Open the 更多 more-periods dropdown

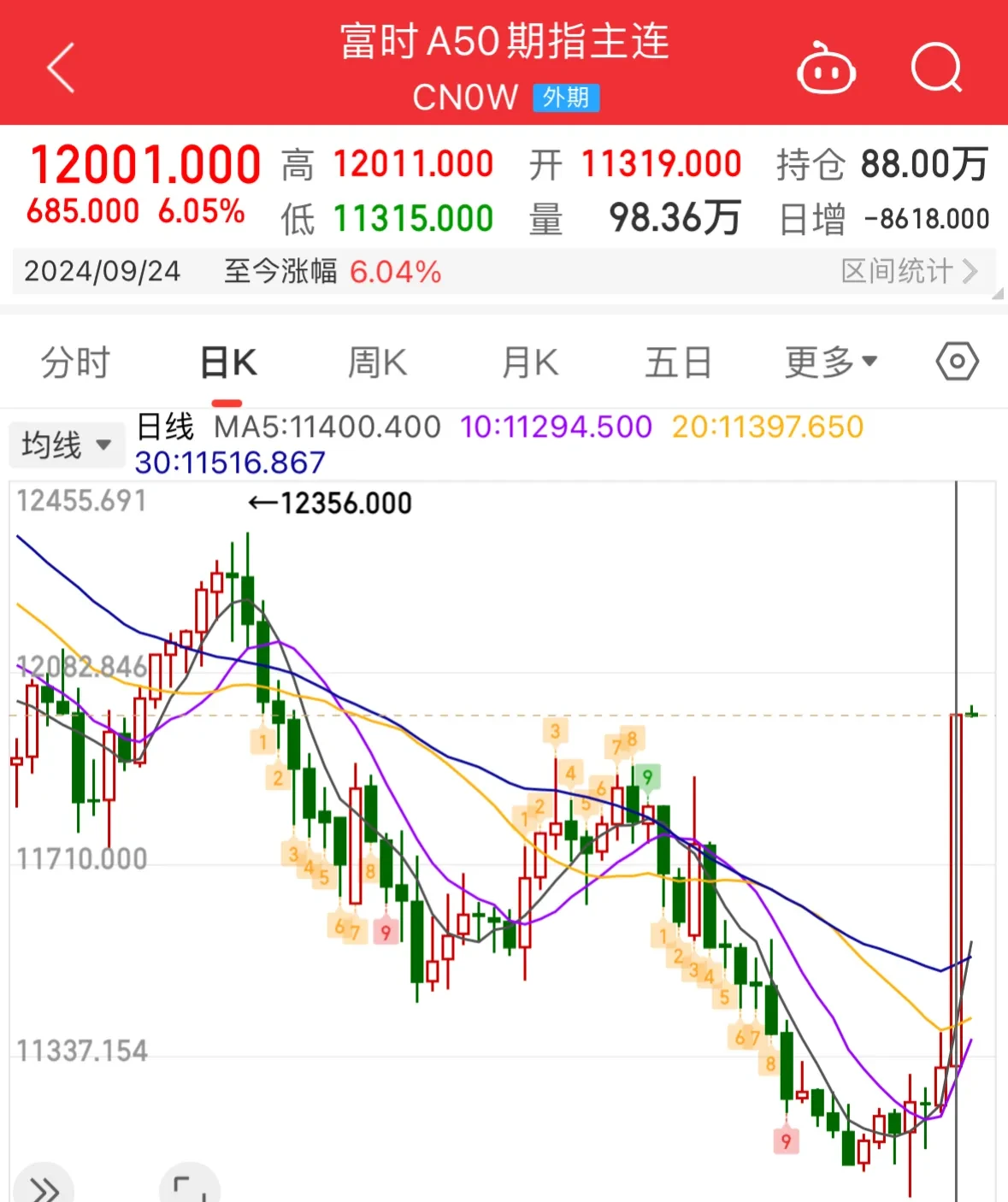click(x=828, y=362)
